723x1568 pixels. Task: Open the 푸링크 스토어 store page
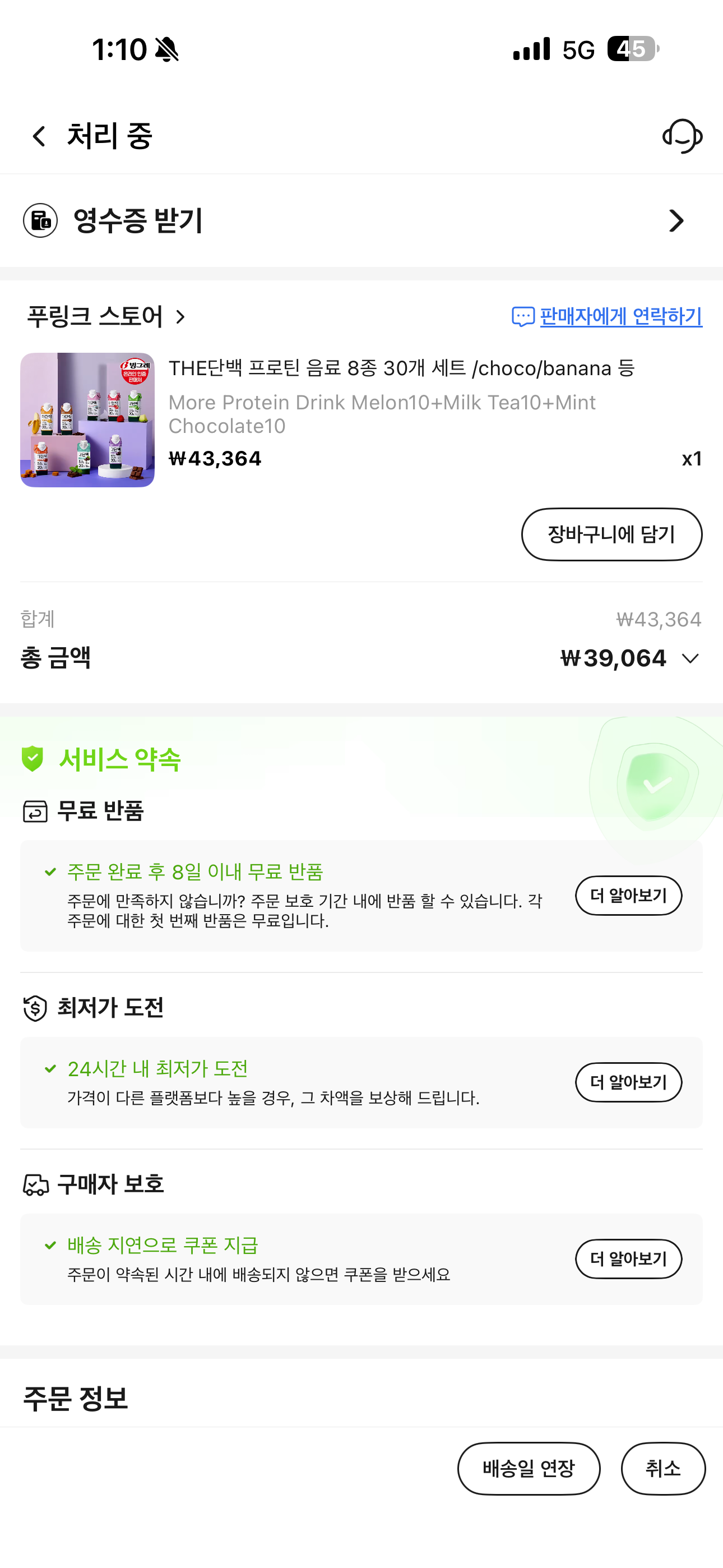point(106,316)
